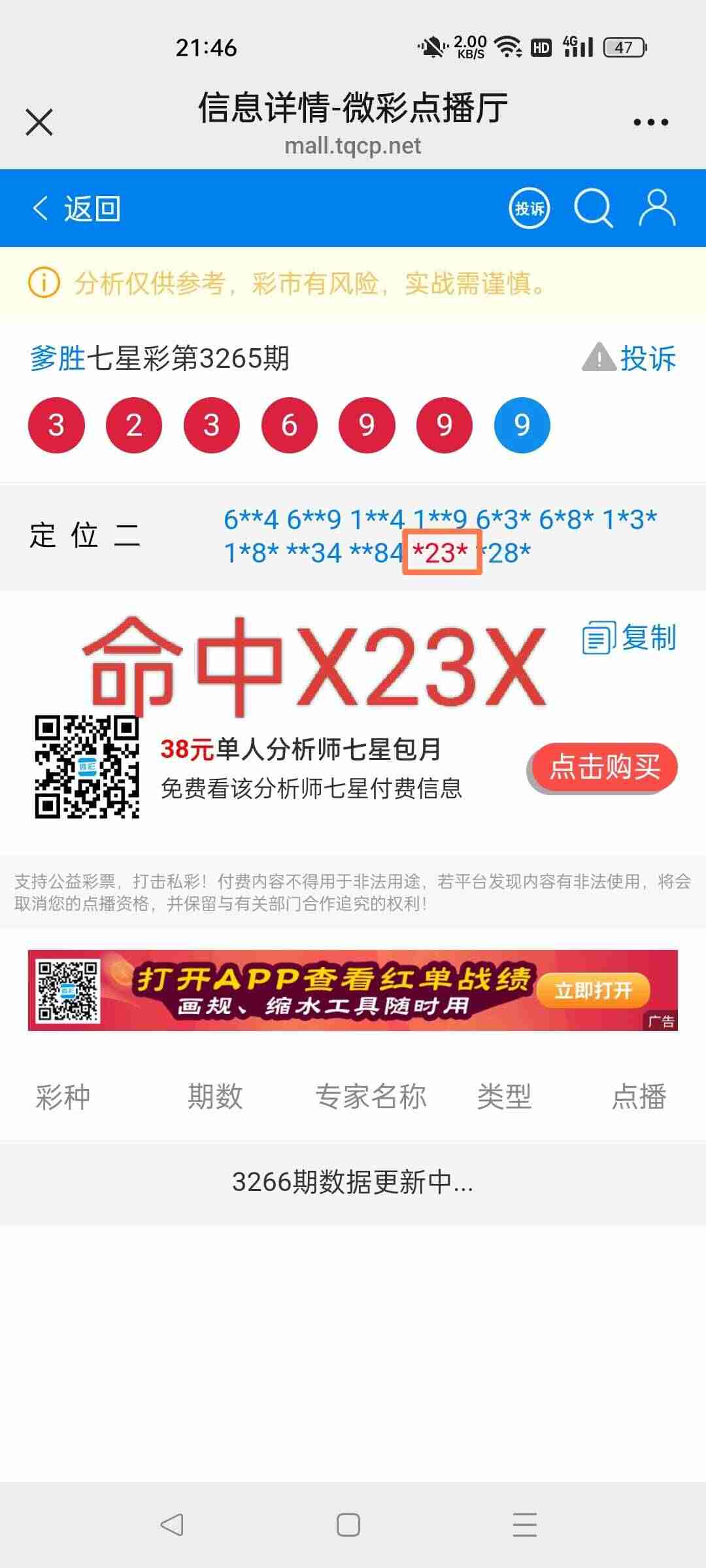The width and height of the screenshot is (706, 1568).
Task: Open the user profile icon
Action: click(x=656, y=209)
